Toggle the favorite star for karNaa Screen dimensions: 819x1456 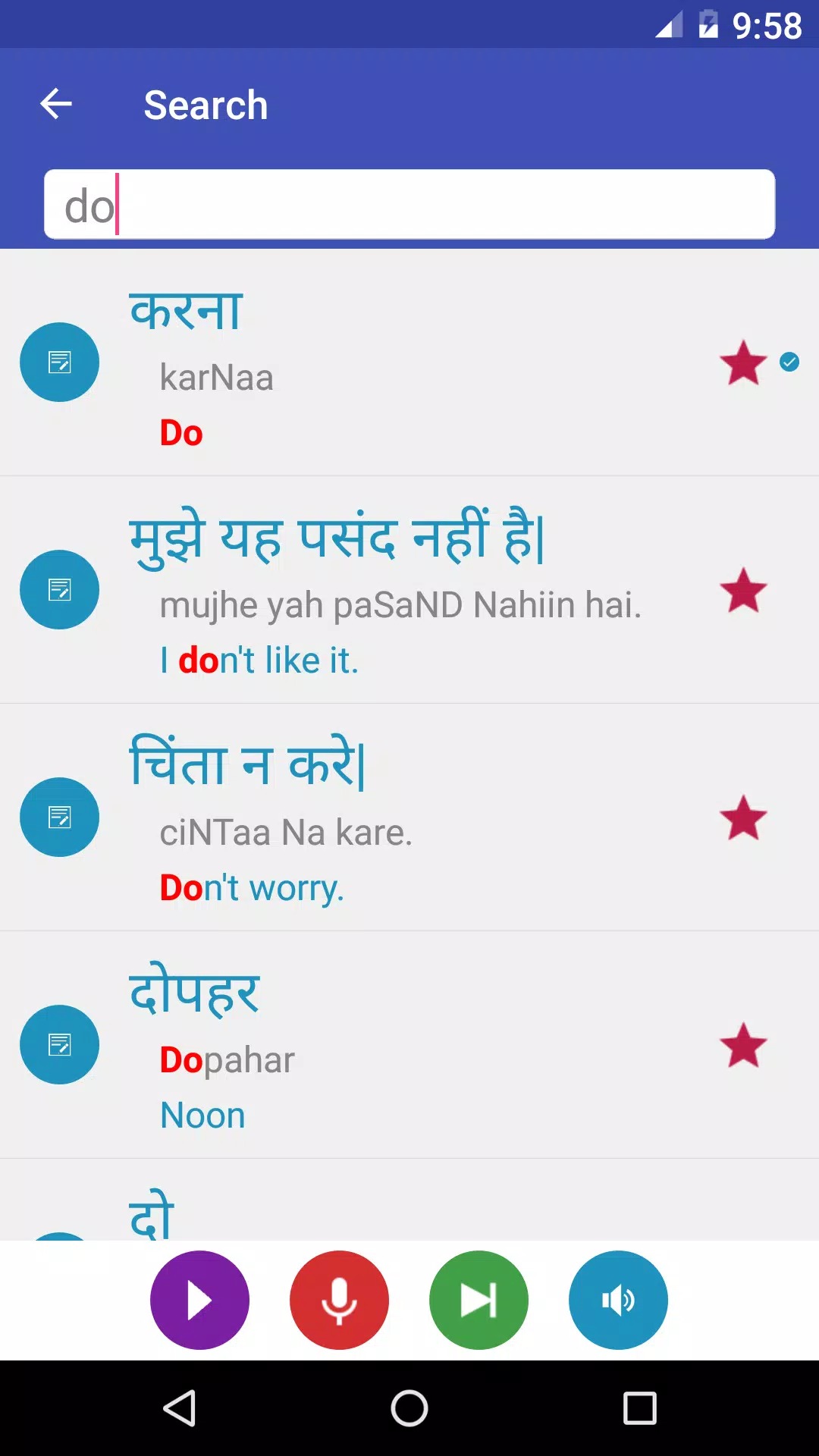(743, 362)
